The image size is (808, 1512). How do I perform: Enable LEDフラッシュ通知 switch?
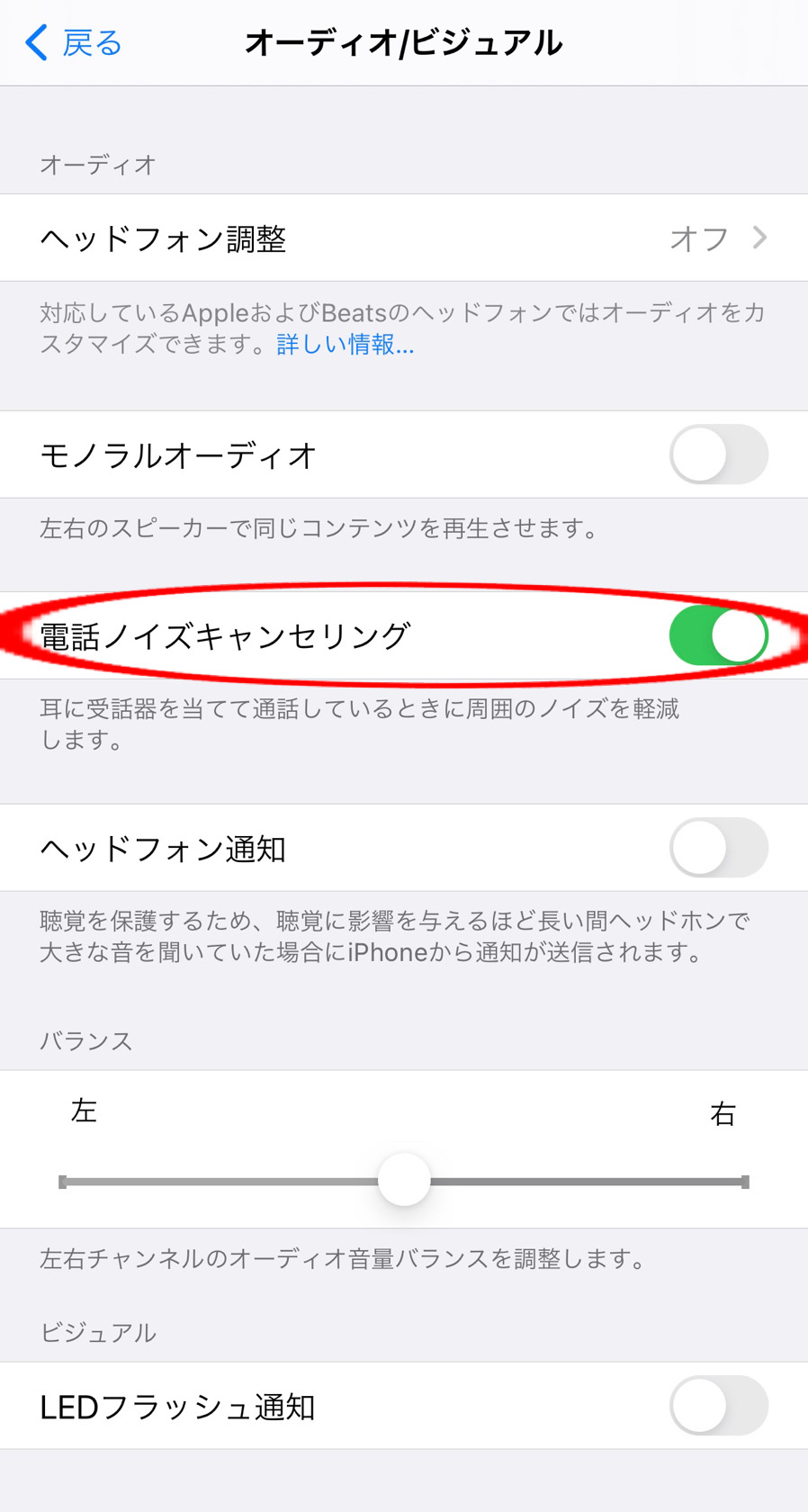pyautogui.click(x=718, y=1406)
